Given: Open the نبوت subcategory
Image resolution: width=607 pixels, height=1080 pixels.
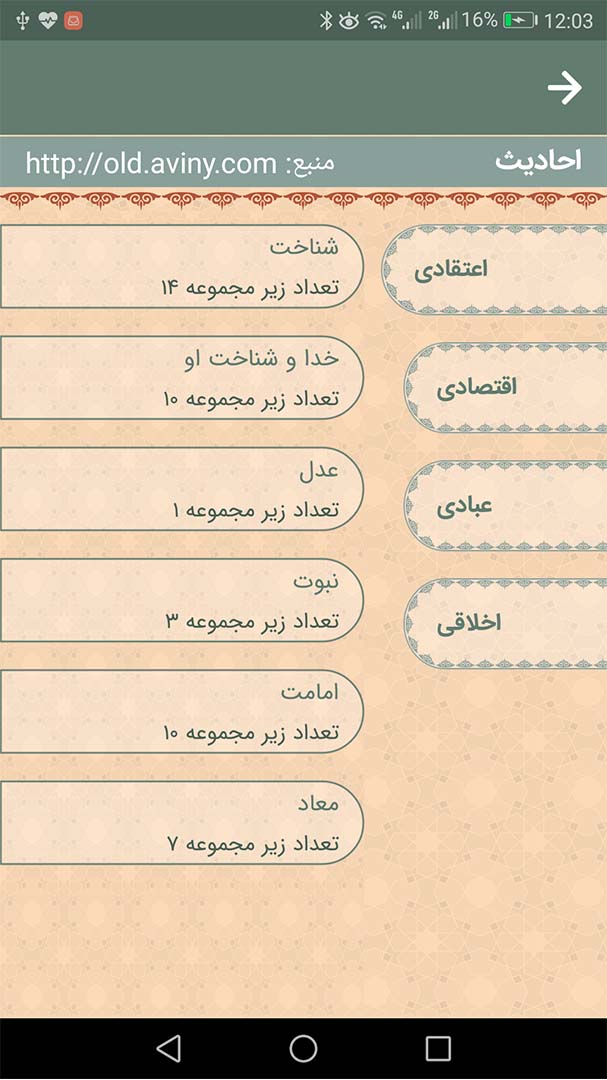Looking at the screenshot, I should click(182, 600).
